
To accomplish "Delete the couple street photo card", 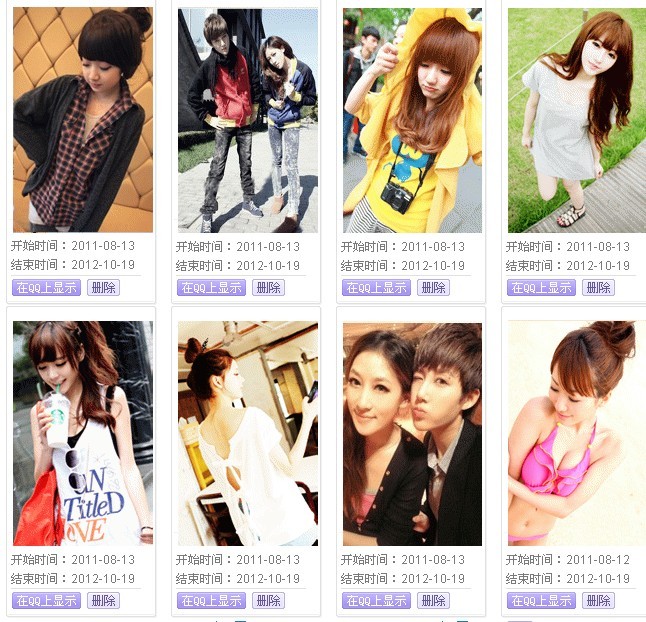I will pos(268,288).
